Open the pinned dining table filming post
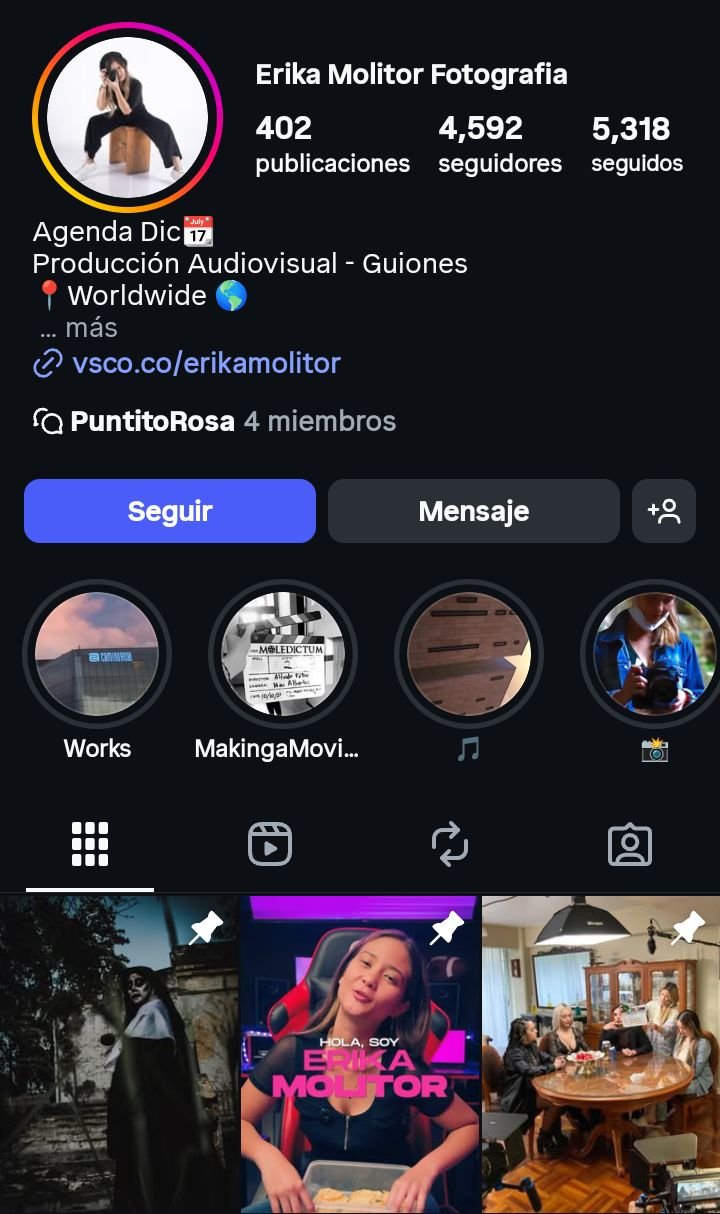Image resolution: width=720 pixels, height=1214 pixels. 601,1054
